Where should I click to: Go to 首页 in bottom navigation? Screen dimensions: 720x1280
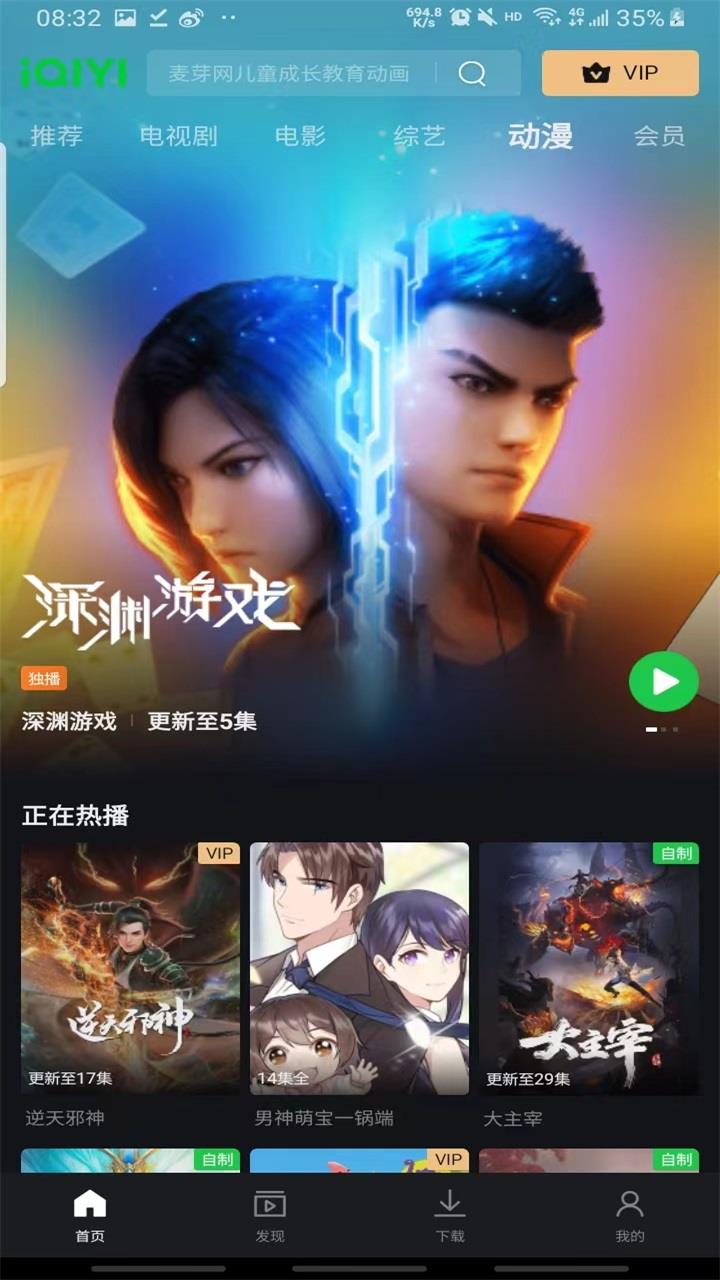tap(90, 1215)
